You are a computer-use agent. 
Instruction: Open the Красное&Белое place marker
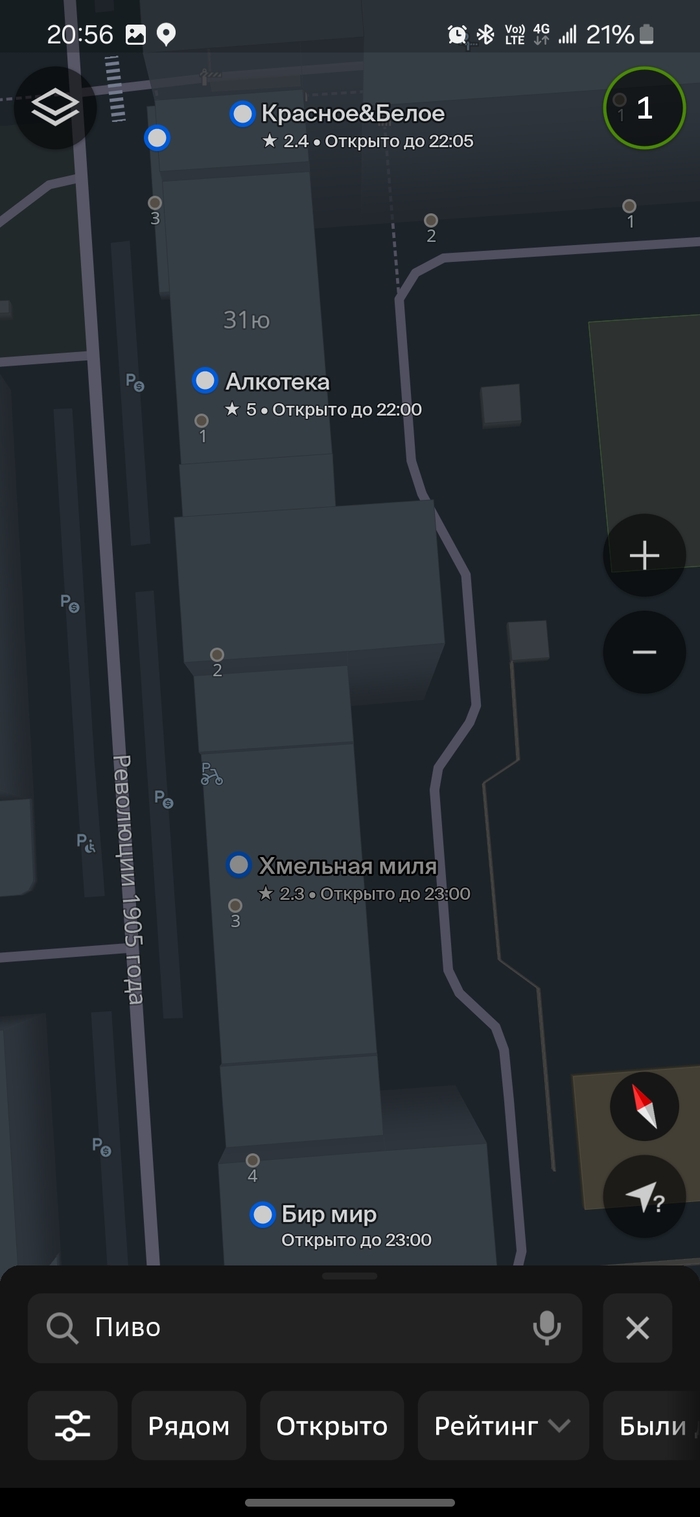pos(242,114)
